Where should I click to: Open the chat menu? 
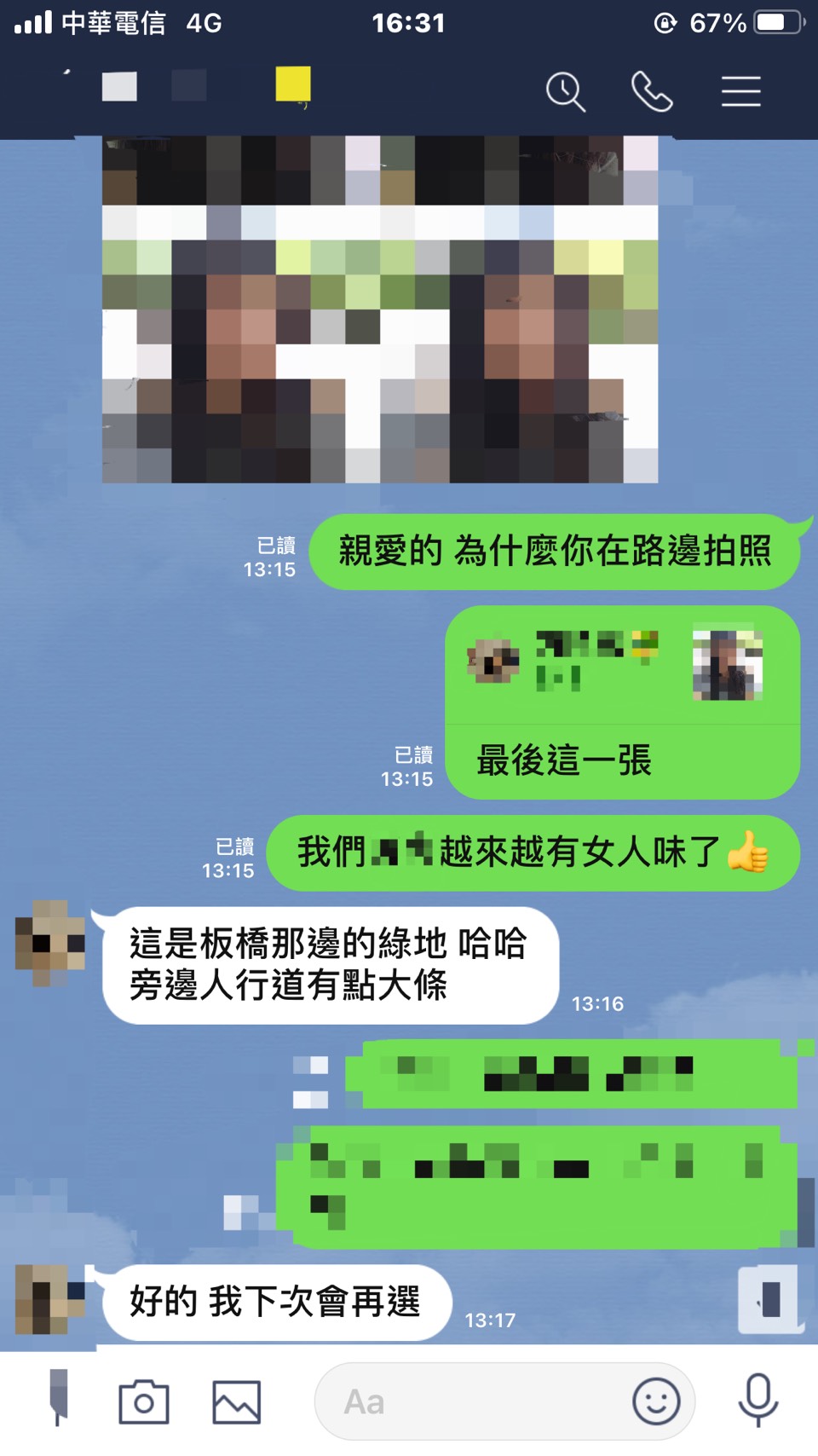click(x=740, y=91)
